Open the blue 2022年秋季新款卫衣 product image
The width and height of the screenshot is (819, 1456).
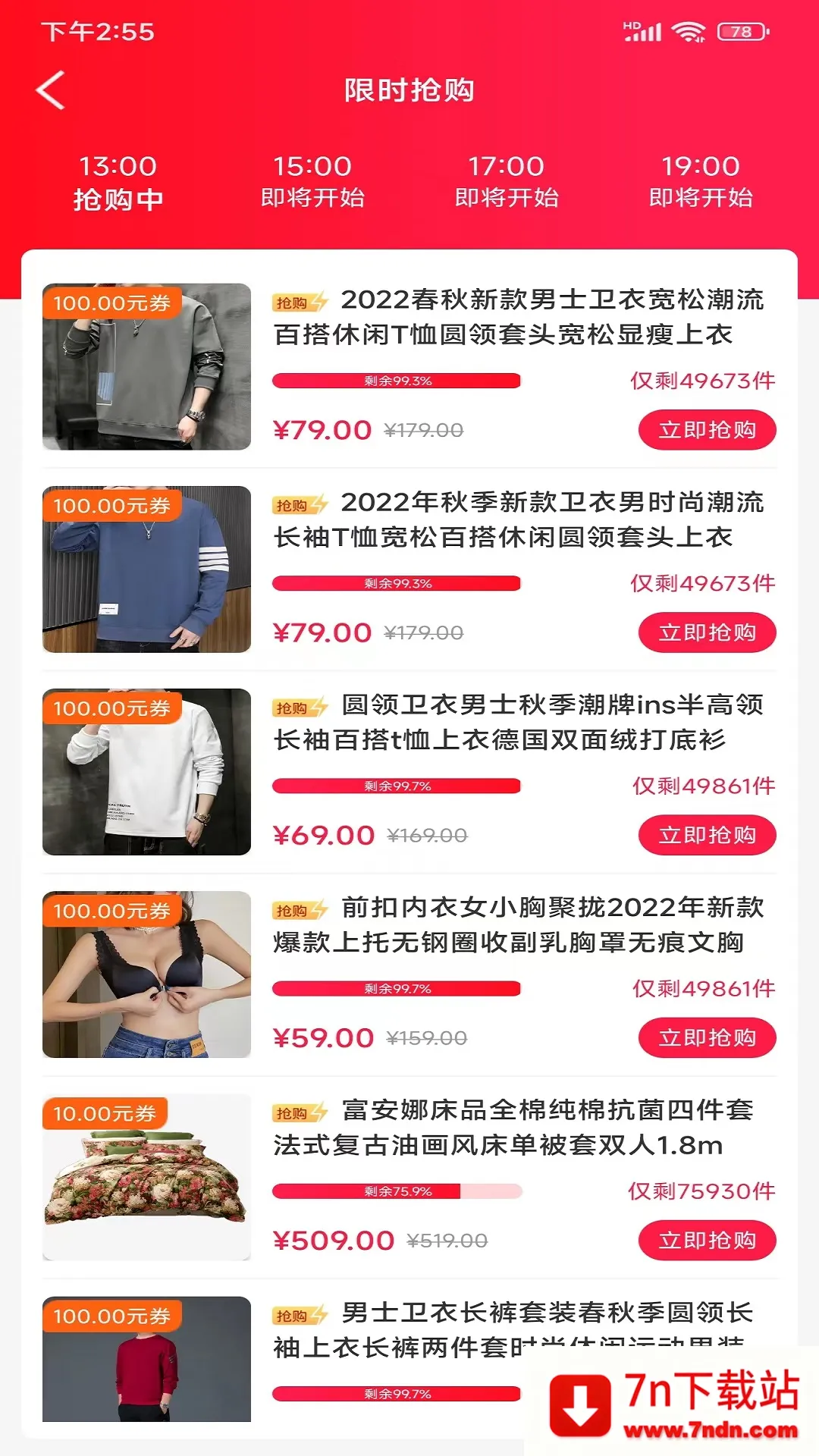[146, 570]
